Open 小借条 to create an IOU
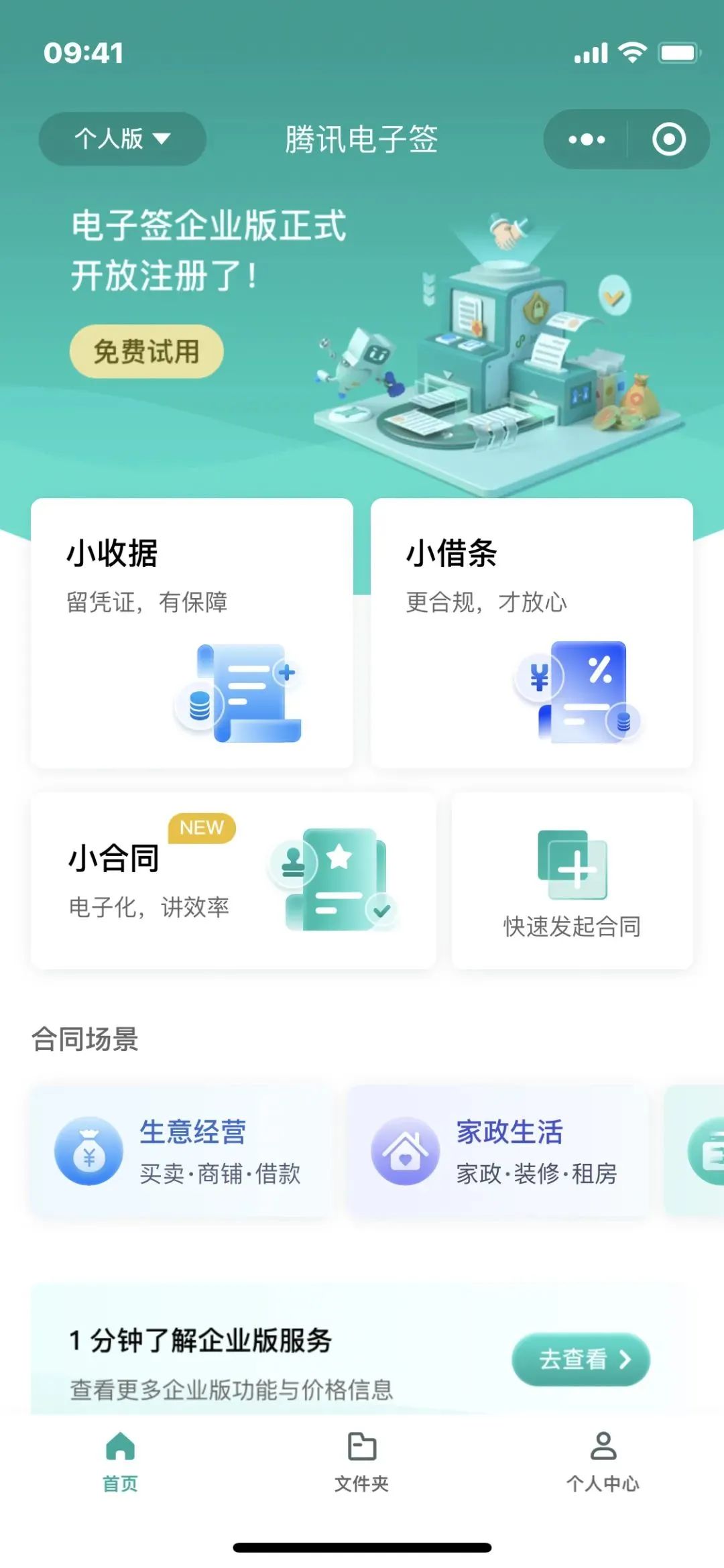Screen dimensions: 724x1568 point(533,634)
